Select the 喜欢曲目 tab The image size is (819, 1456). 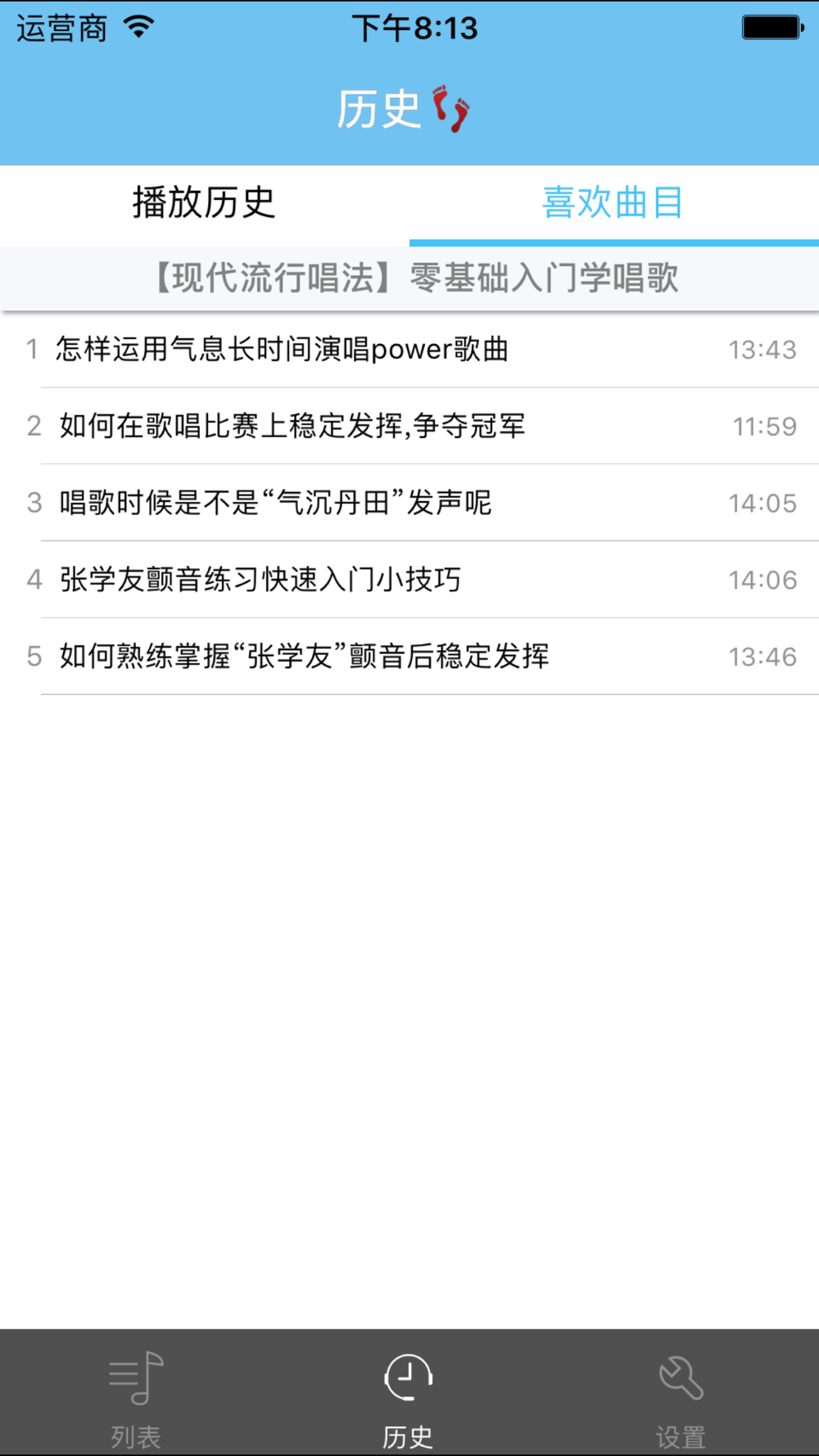point(614,203)
